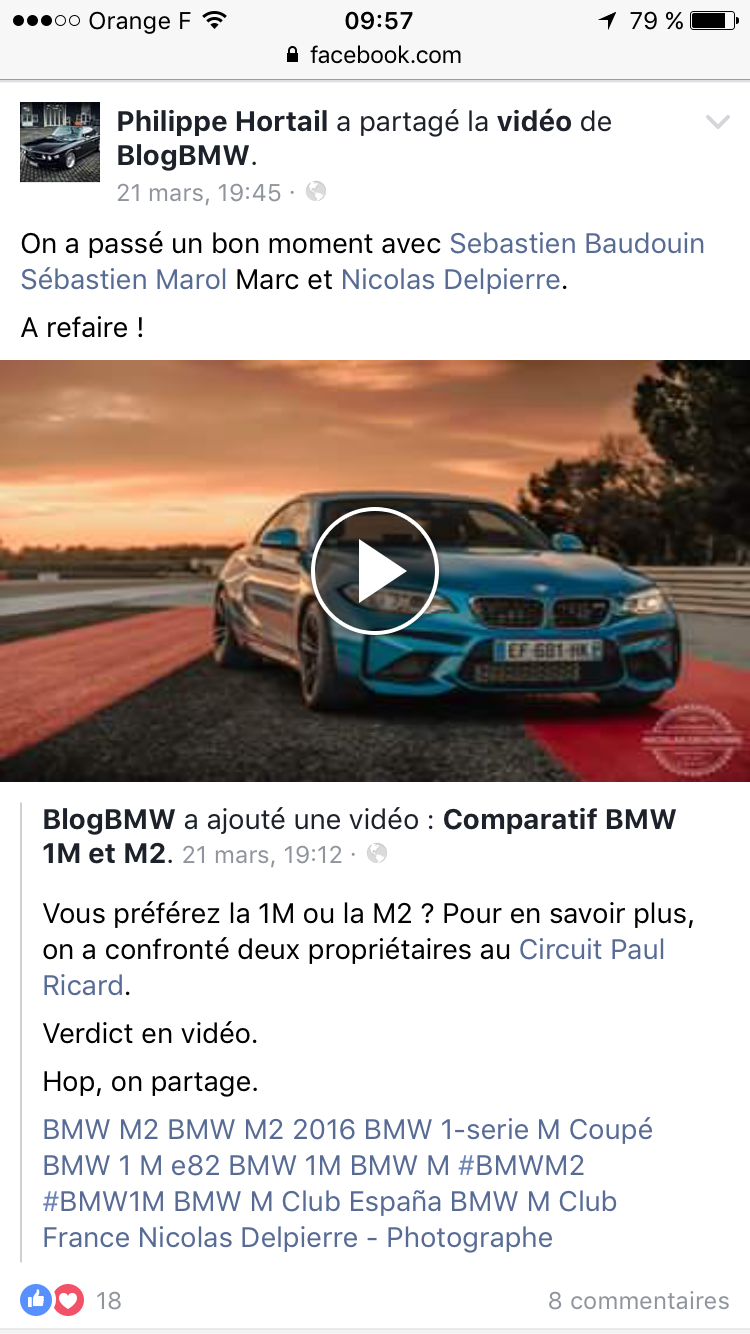This screenshot has height=1334, width=750.
Task: Tap the facebook.com address bar
Action: (375, 55)
